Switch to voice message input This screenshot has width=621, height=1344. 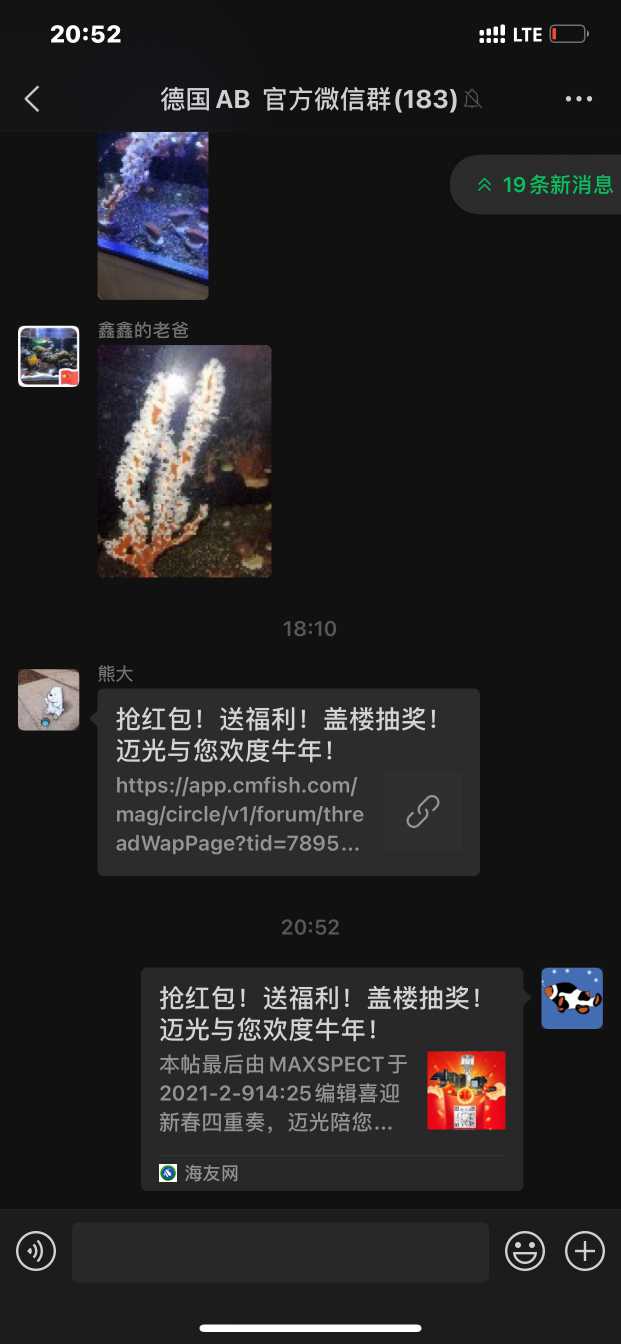(x=36, y=1251)
